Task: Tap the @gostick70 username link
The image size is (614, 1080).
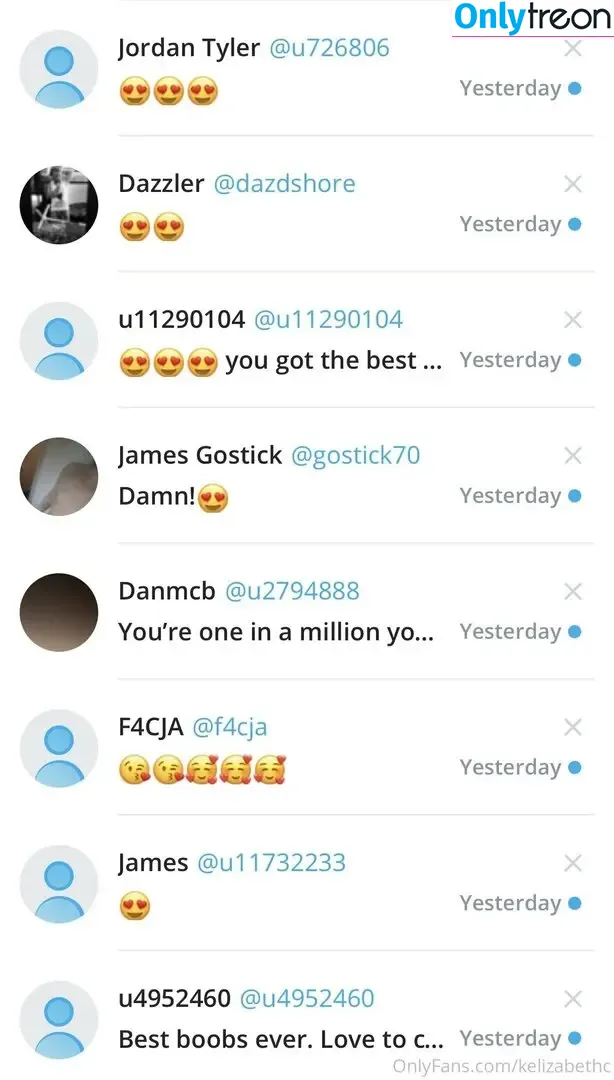Action: 355,456
